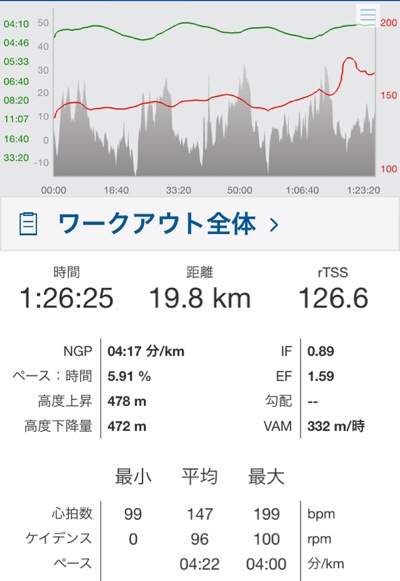
Task: Open the chart hamburger menu
Action: click(368, 15)
